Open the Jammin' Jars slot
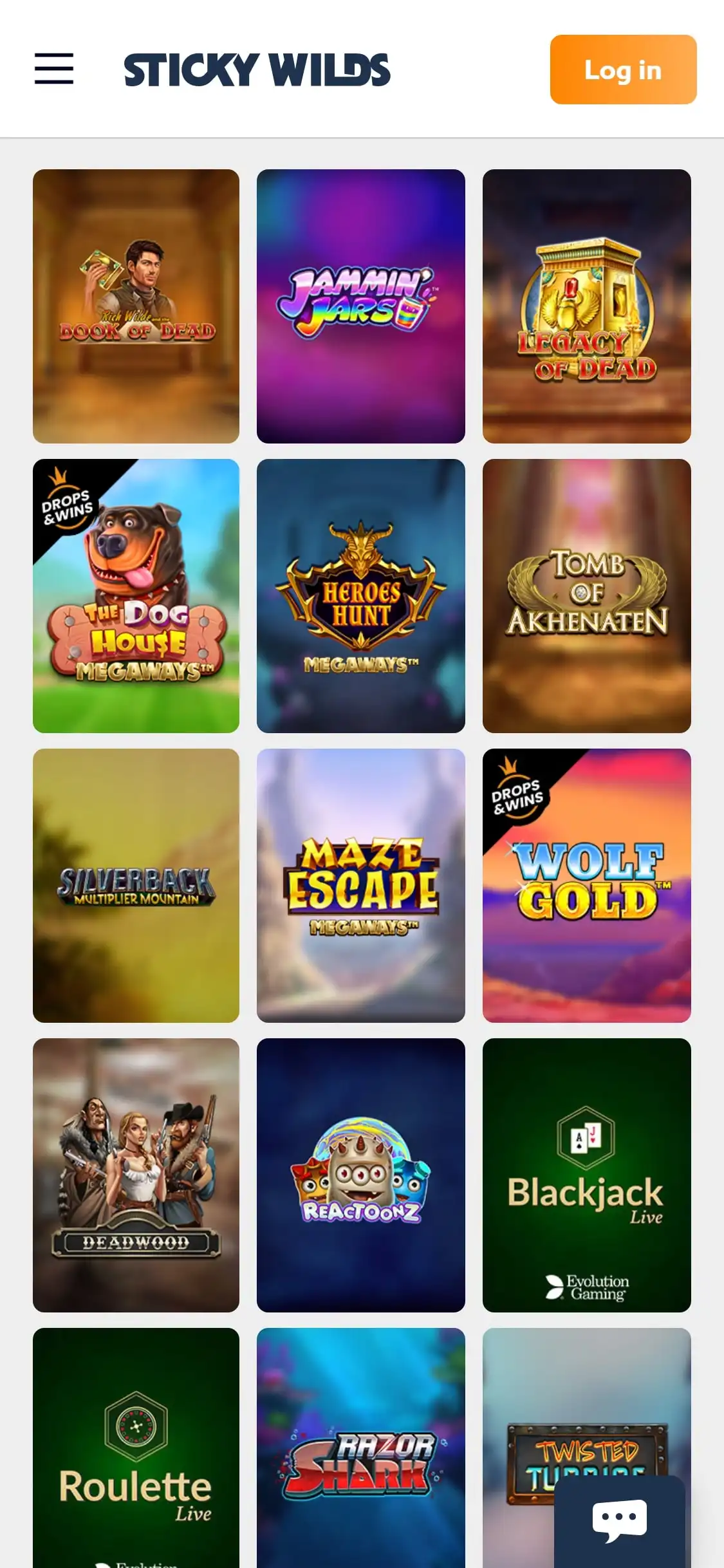The image size is (724, 1568). pyautogui.click(x=360, y=306)
